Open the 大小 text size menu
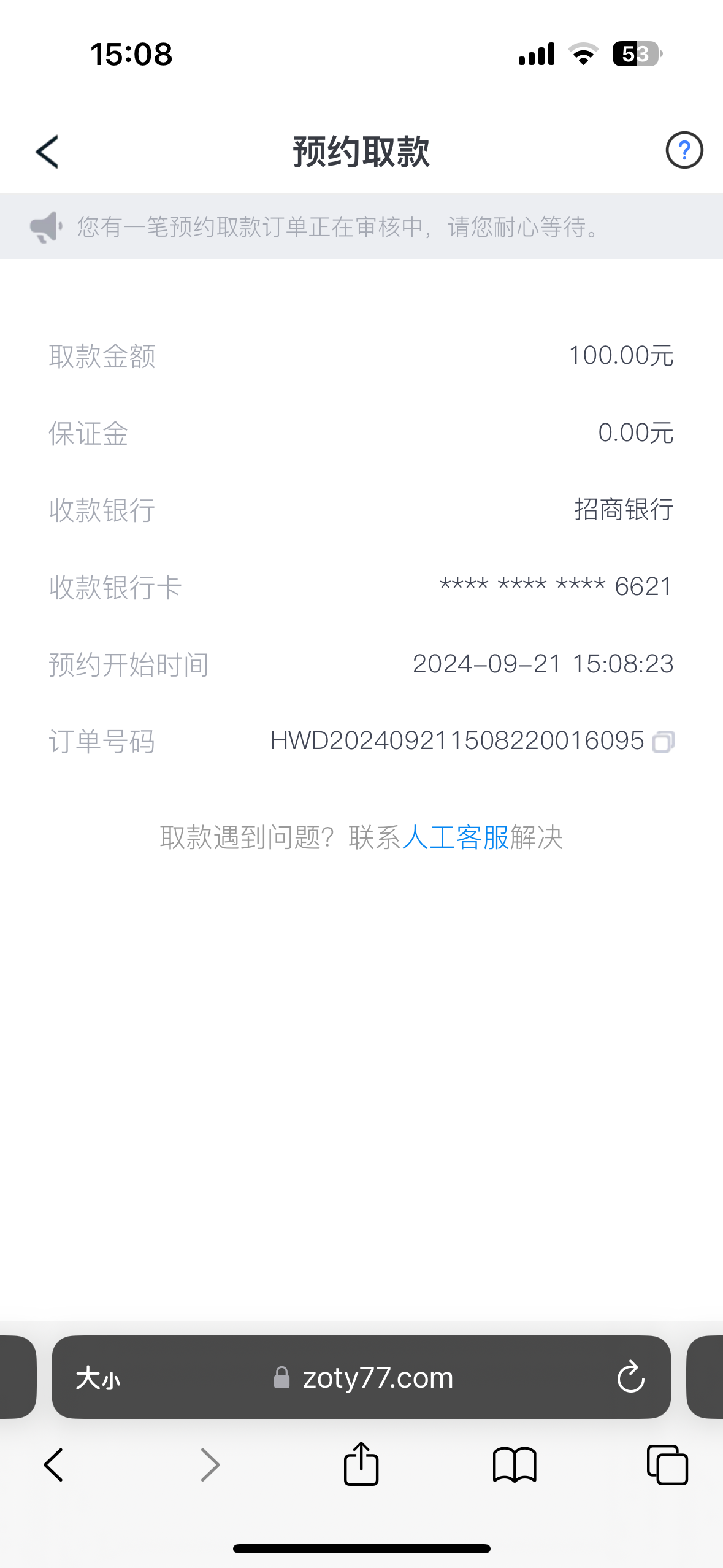The height and width of the screenshot is (1568, 723). tap(98, 1378)
